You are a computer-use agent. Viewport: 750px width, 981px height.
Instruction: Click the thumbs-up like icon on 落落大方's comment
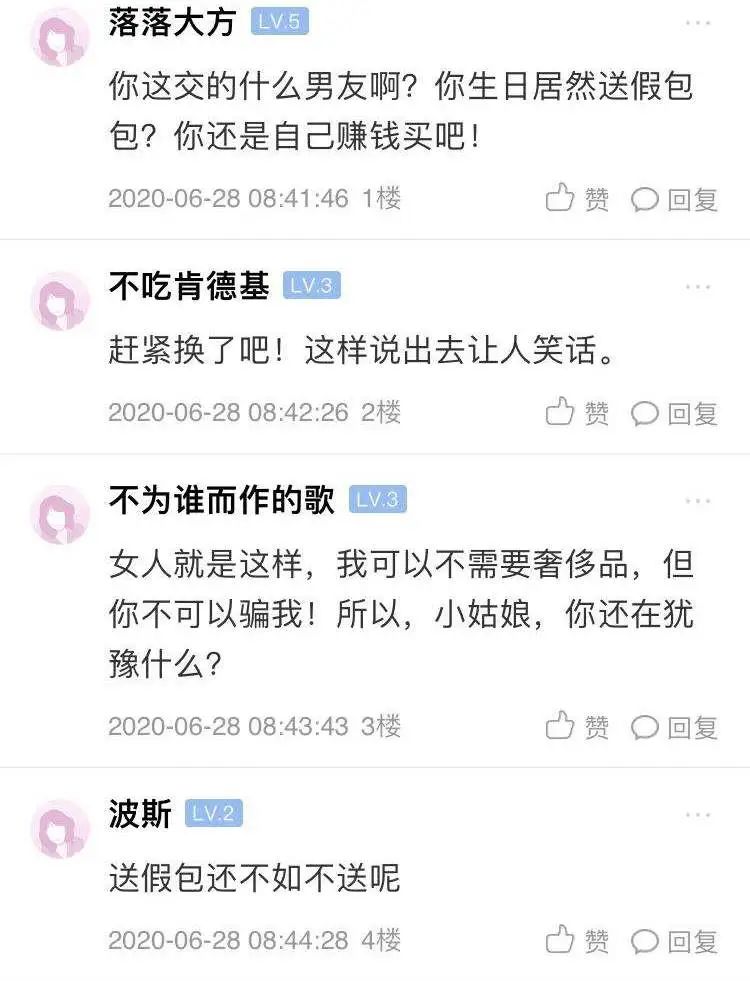558,197
